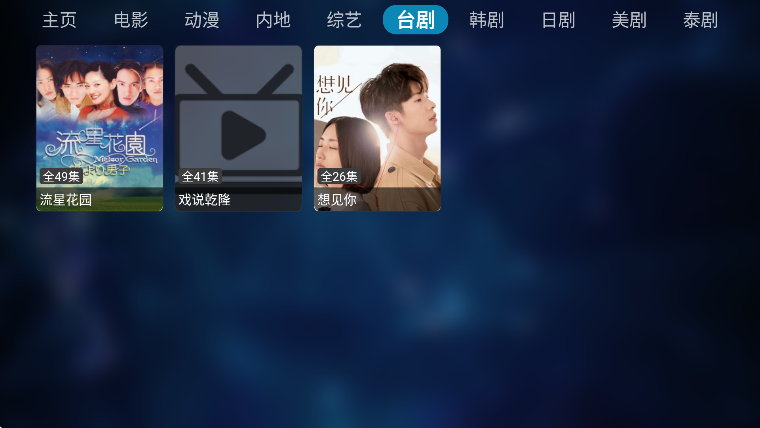The image size is (760, 428).
Task: Open the 韩剧 tab
Action: [x=487, y=20]
